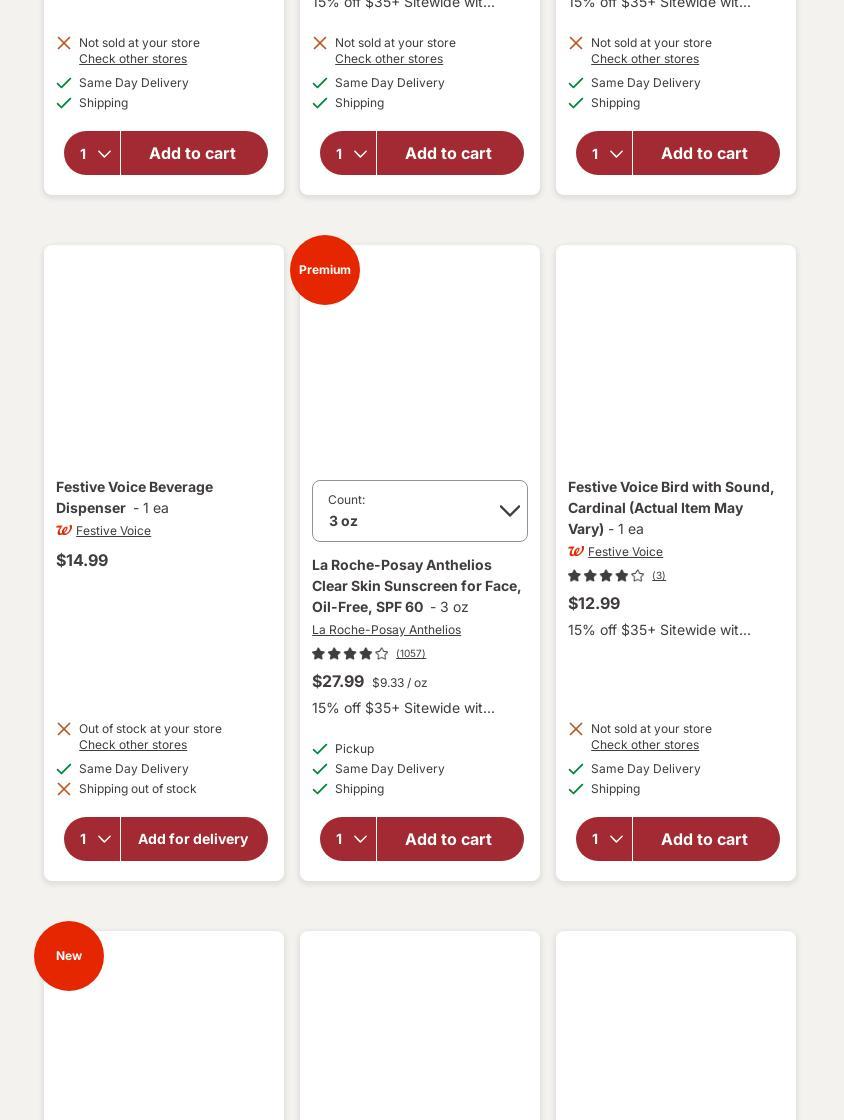Open the Festive Voice brand link under Cardinal Bird
844x1120 pixels.
625,551
